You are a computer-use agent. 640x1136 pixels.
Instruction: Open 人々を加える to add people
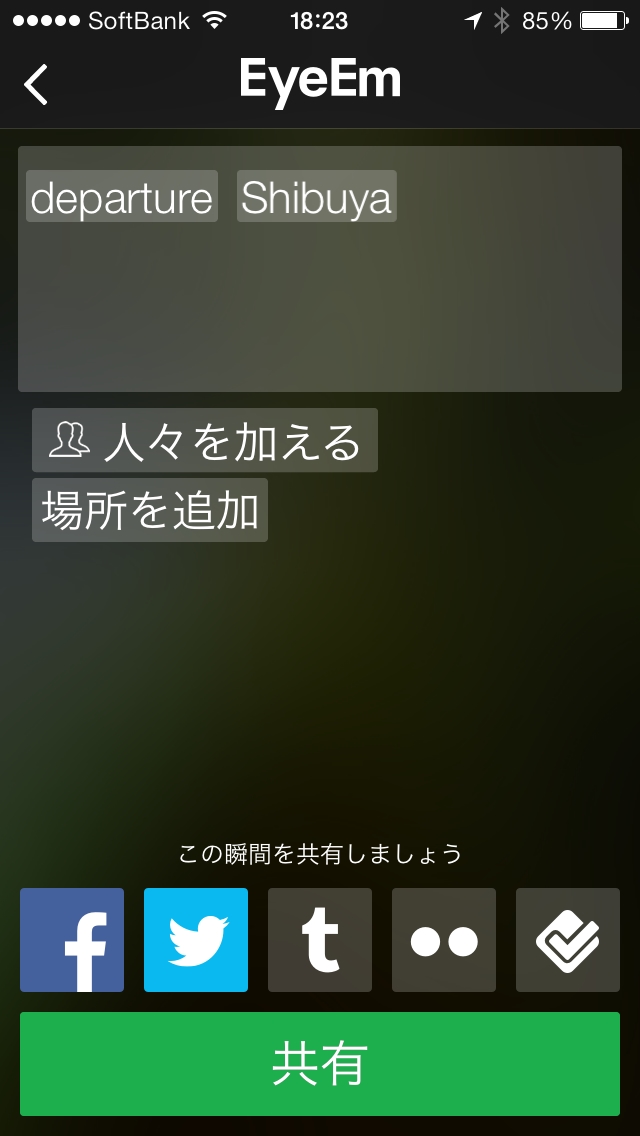(204, 440)
